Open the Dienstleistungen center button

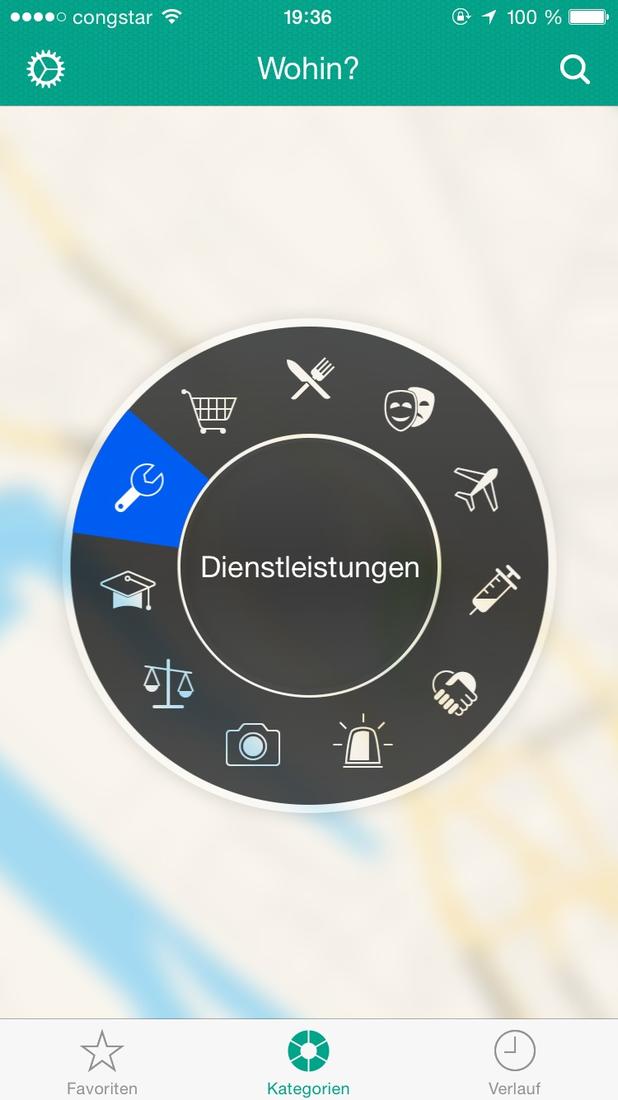tap(309, 567)
